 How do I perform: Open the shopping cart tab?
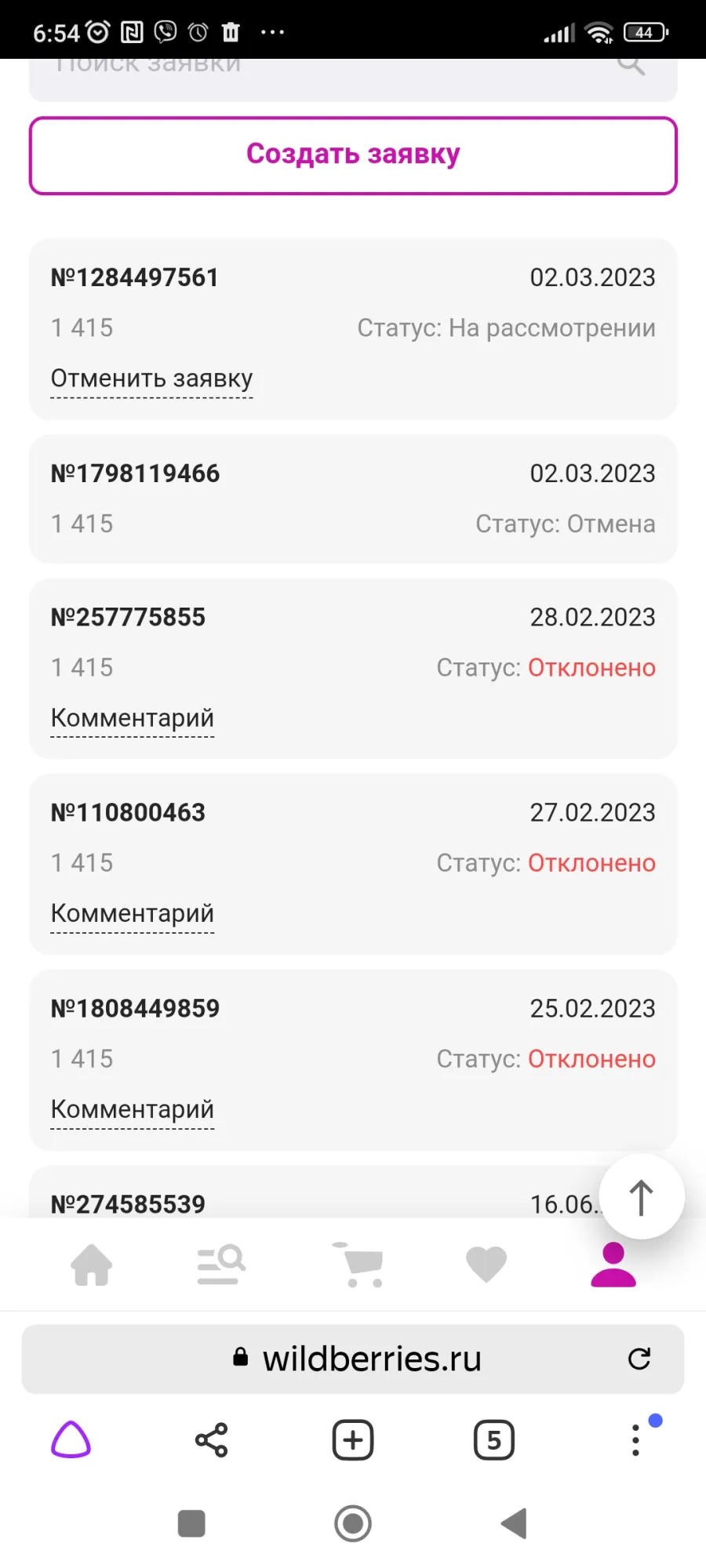click(x=358, y=1265)
